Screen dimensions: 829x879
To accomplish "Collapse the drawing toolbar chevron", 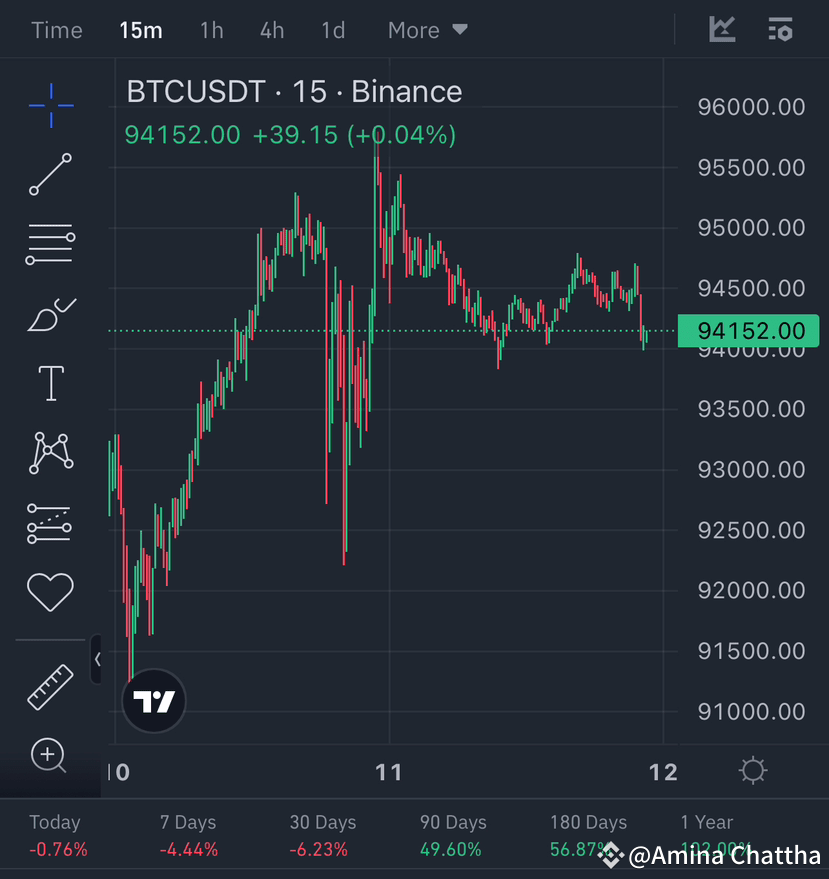I will (97, 659).
